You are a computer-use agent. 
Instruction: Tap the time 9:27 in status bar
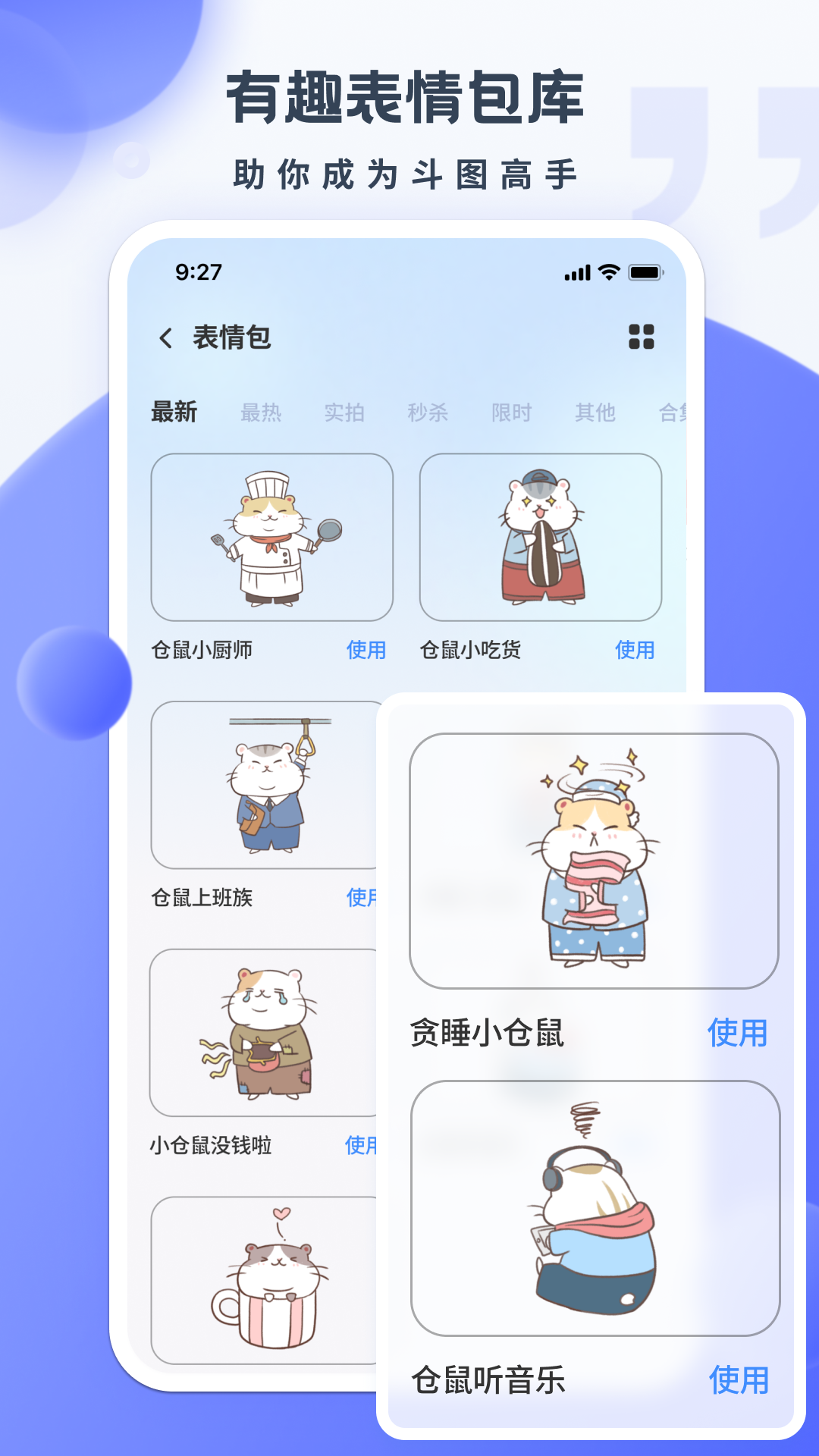[x=199, y=271]
